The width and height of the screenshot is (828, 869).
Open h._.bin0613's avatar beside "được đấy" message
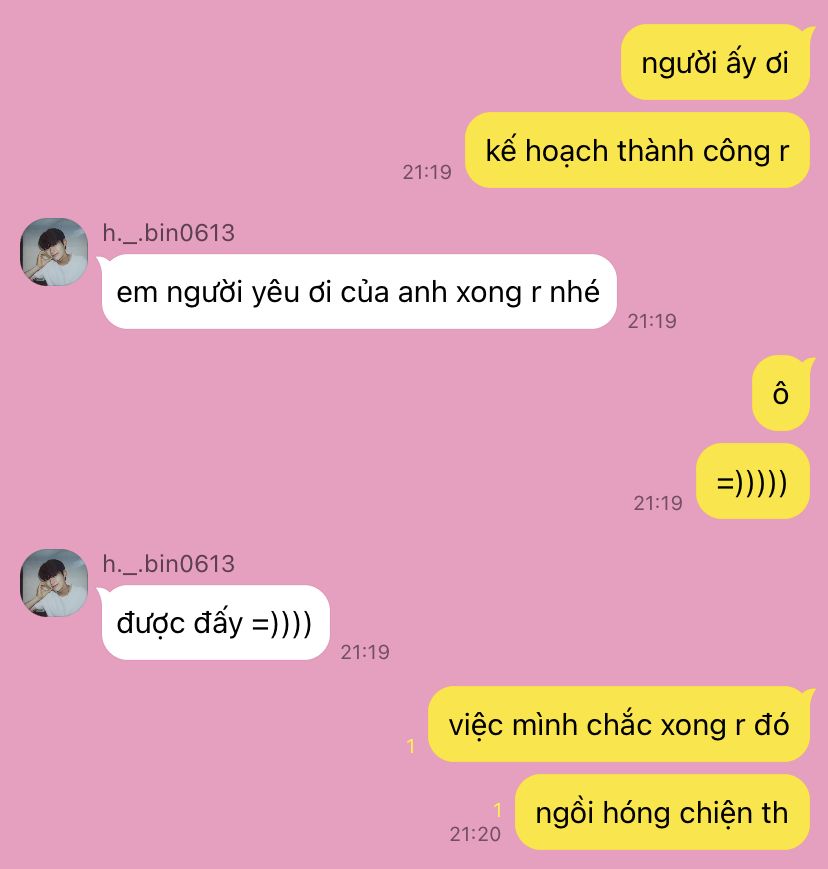pos(54,582)
